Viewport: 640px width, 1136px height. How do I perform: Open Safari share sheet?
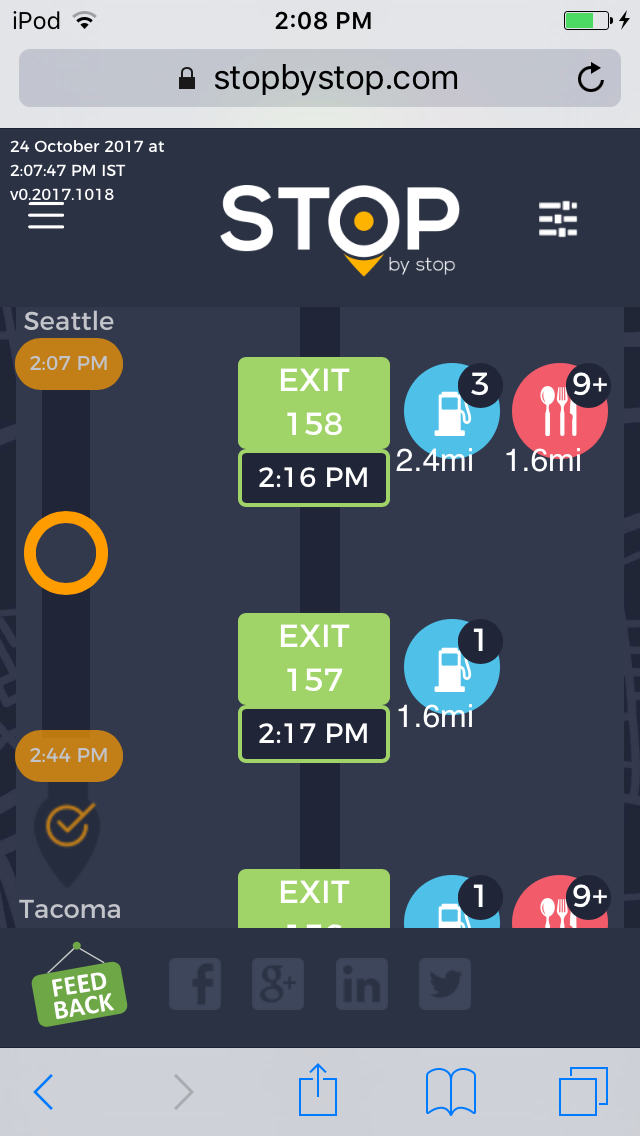318,1090
